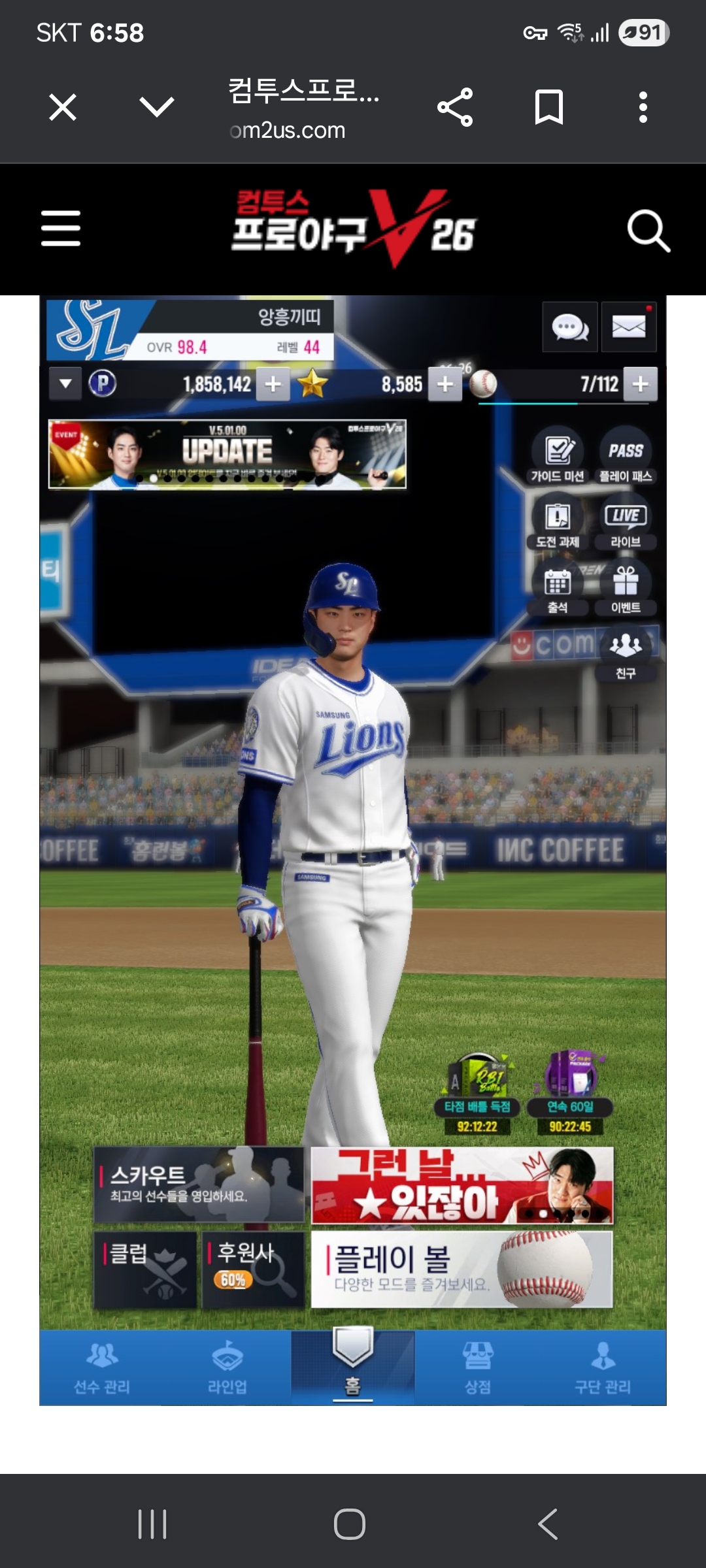This screenshot has height=1568, width=706.
Task: Share this web page
Action: 455,107
